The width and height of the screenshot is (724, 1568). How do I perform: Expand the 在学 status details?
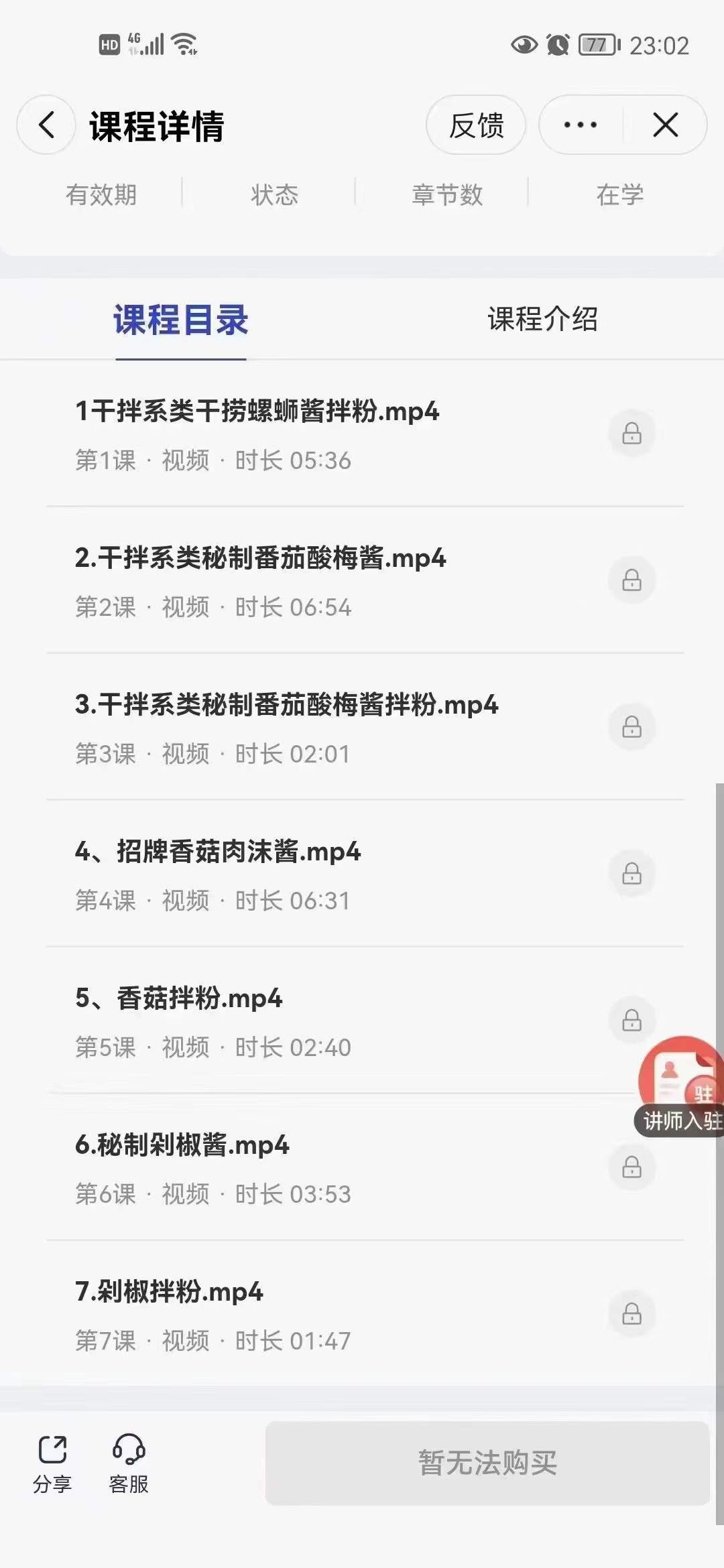tap(621, 194)
